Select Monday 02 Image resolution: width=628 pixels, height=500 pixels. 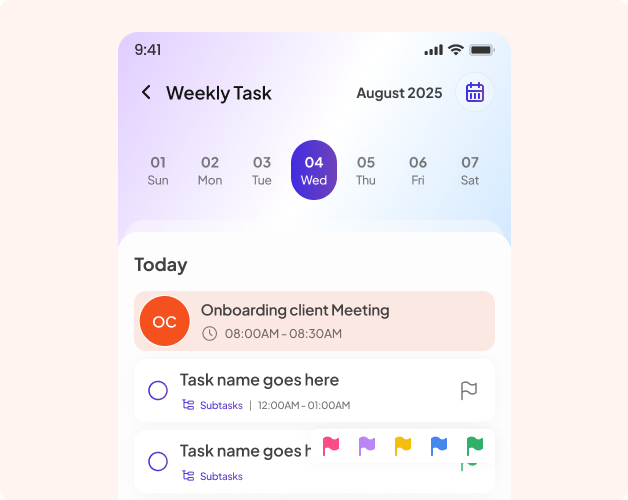click(210, 170)
